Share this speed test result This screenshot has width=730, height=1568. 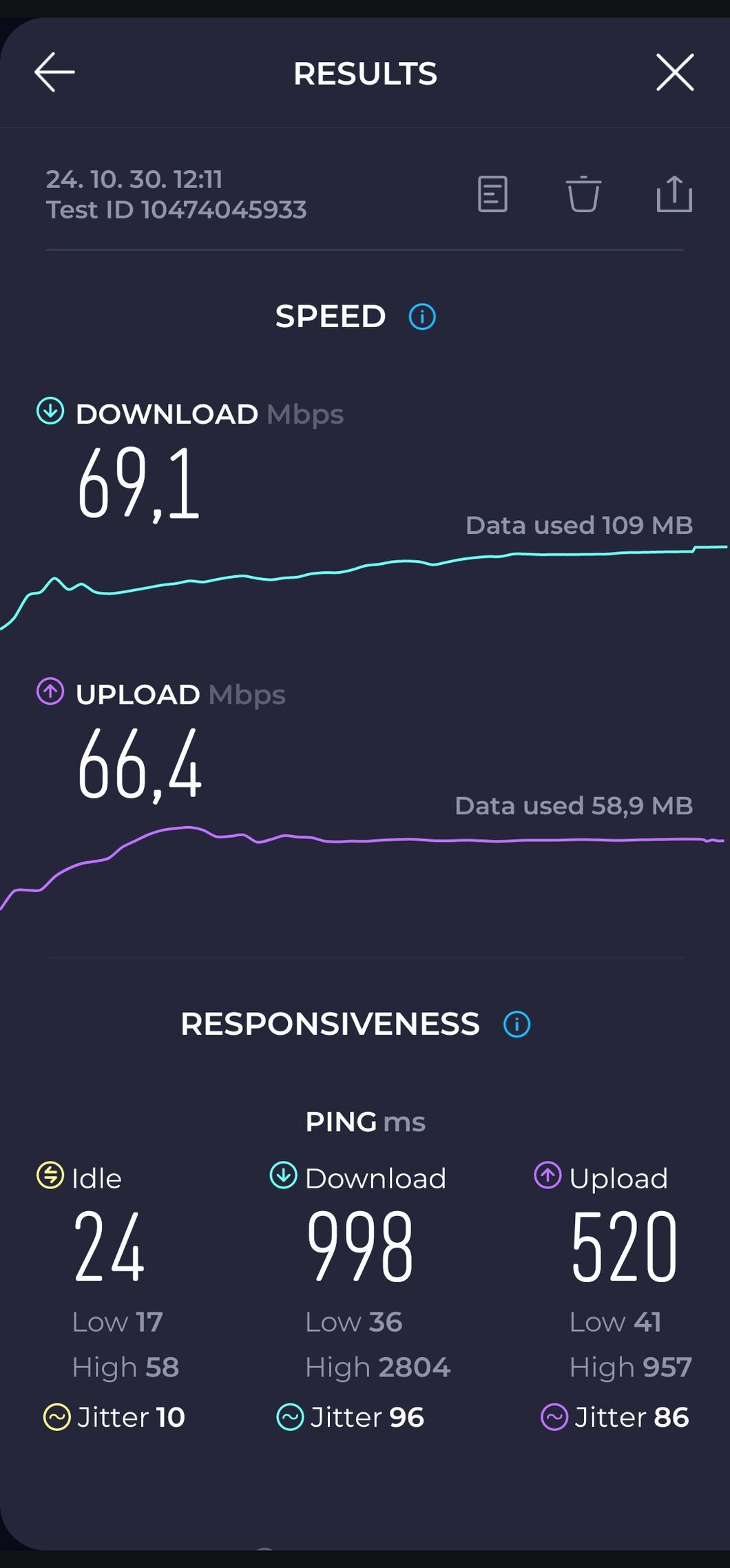674,194
